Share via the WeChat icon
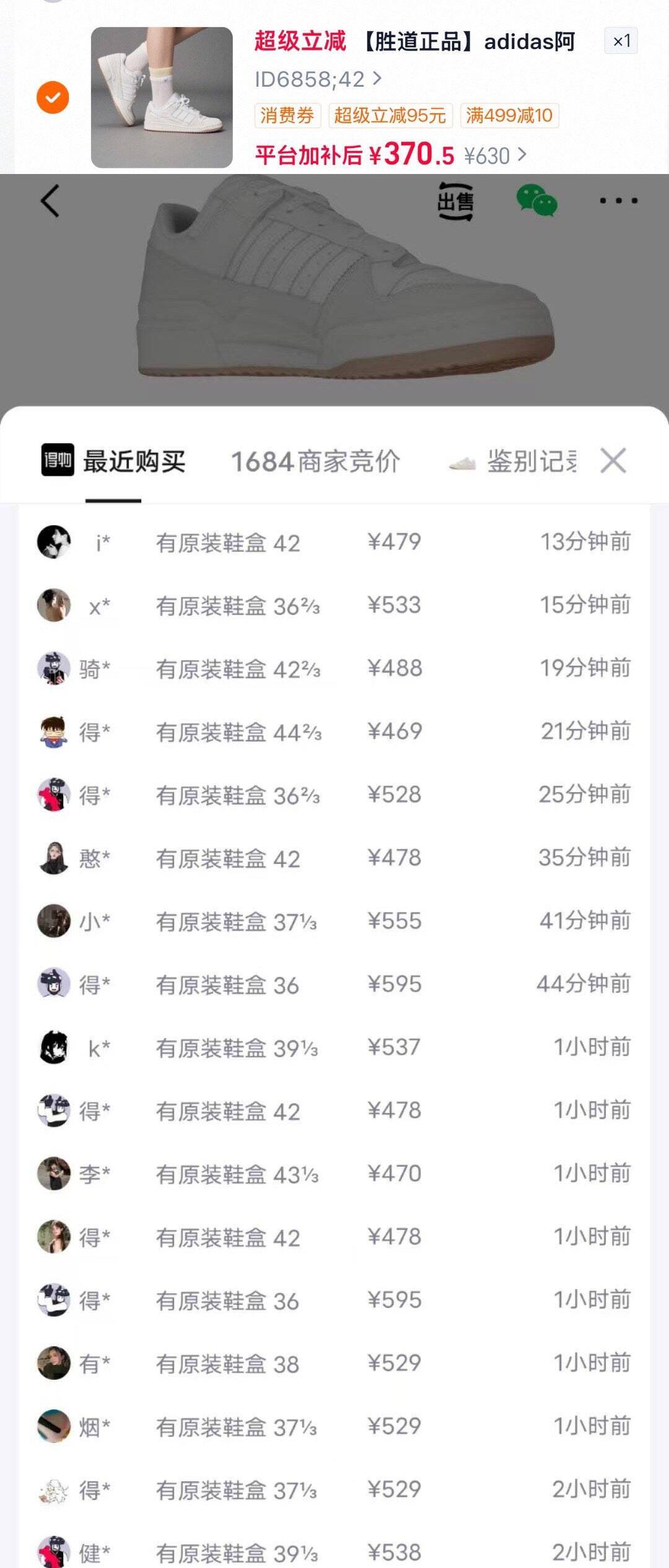Viewport: 669px width, 1568px height. [x=536, y=201]
